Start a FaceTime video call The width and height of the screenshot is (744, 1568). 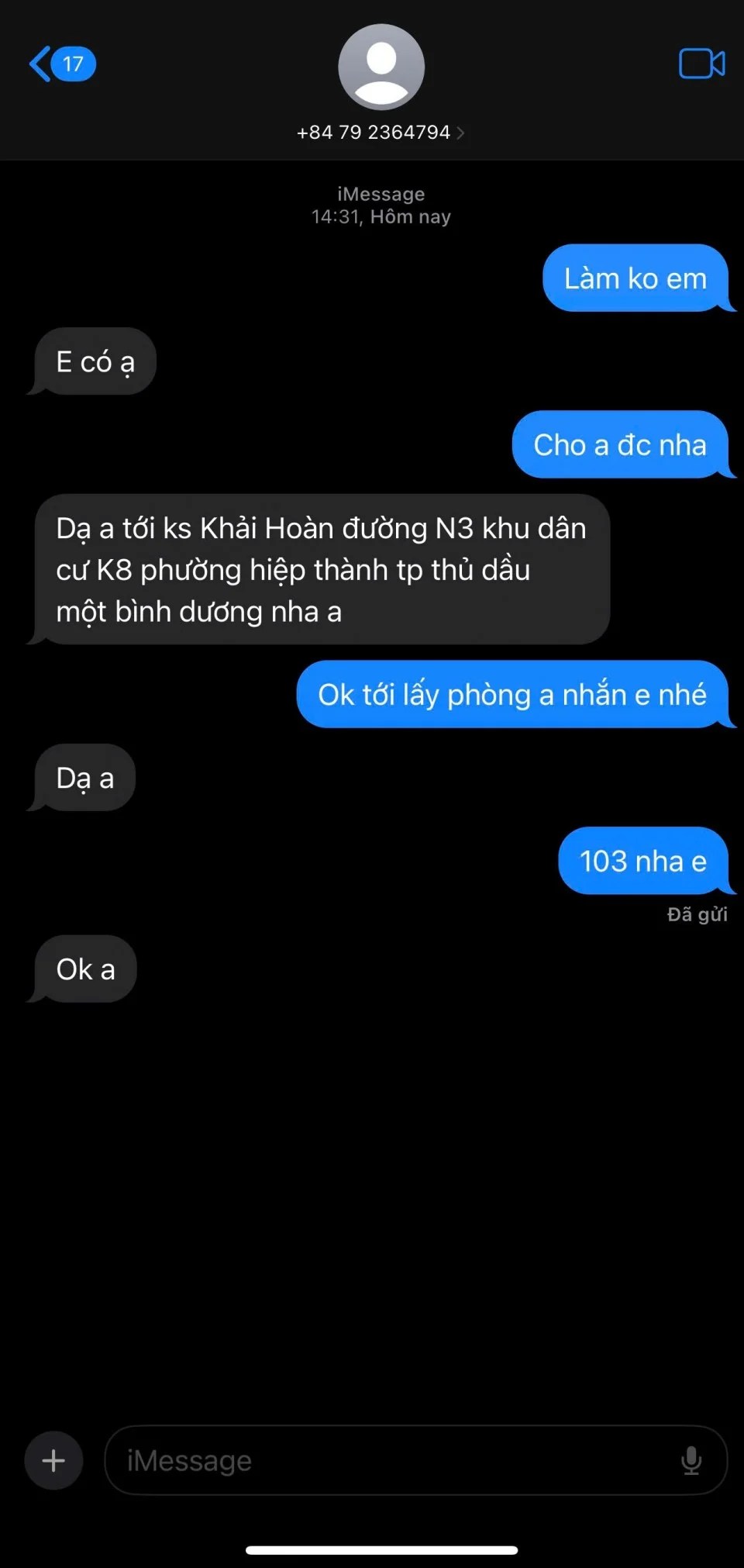click(701, 64)
